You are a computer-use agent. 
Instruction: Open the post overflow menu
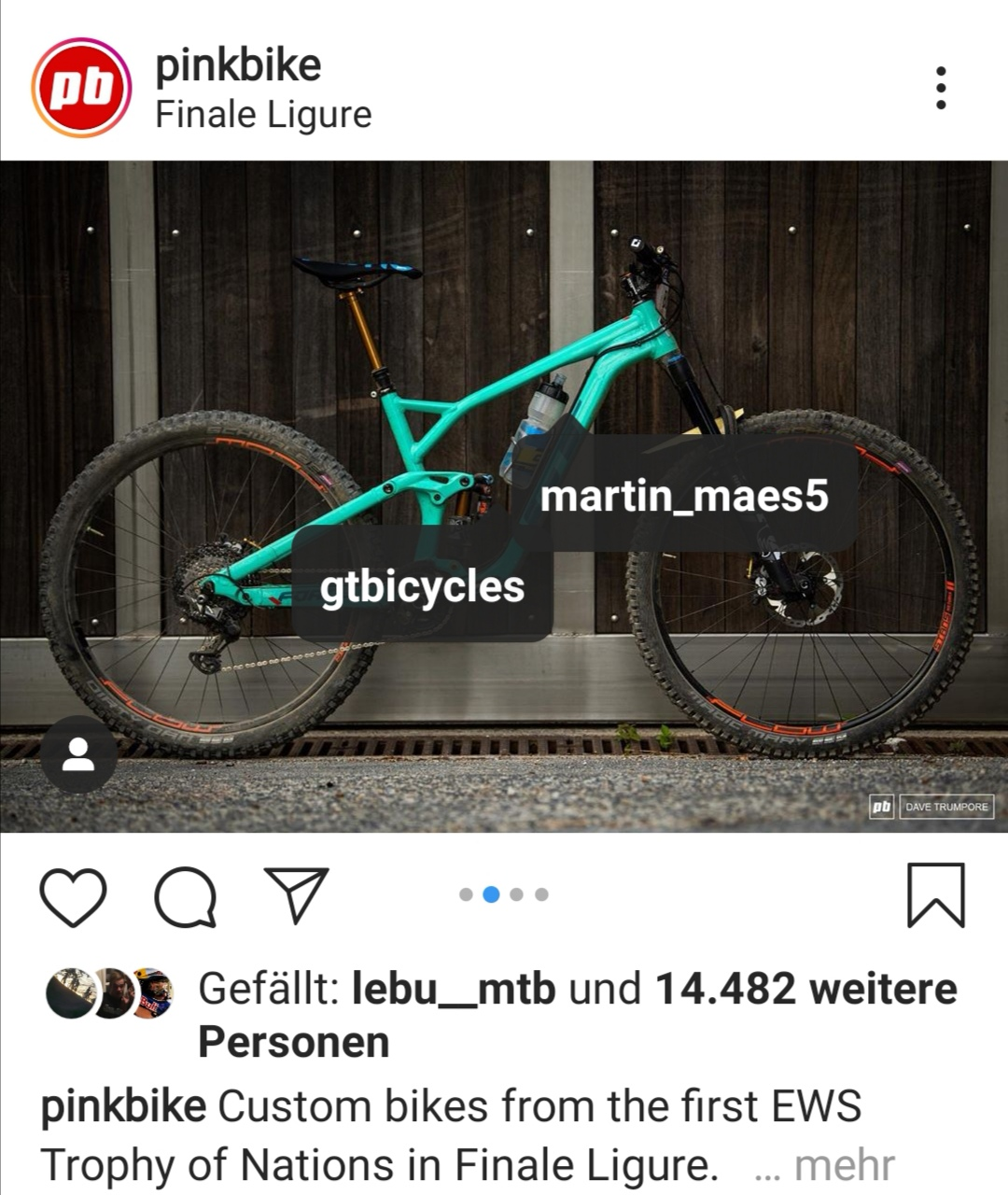(x=941, y=88)
